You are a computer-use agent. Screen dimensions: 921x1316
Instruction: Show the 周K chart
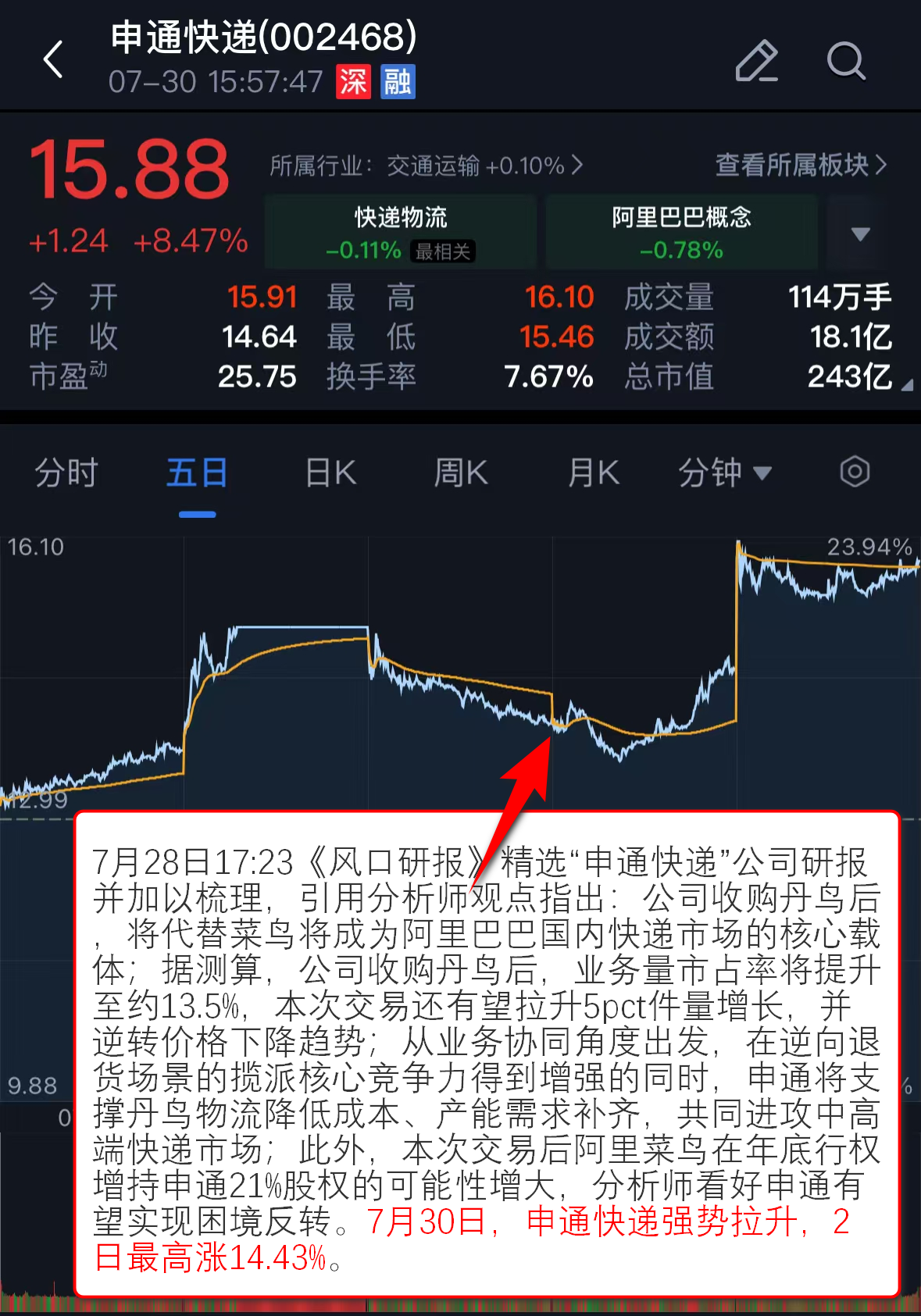(x=461, y=473)
